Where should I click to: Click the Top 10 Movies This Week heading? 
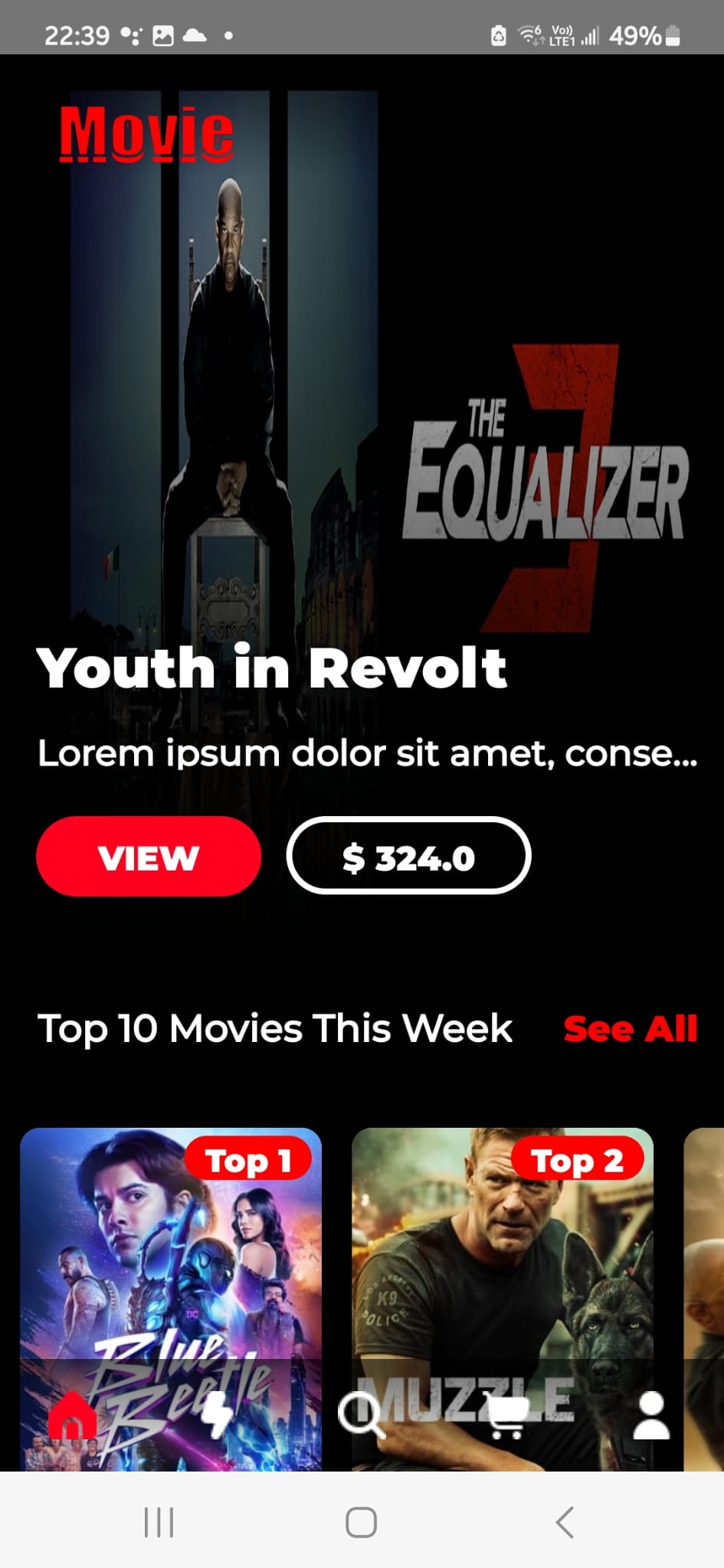(274, 1028)
